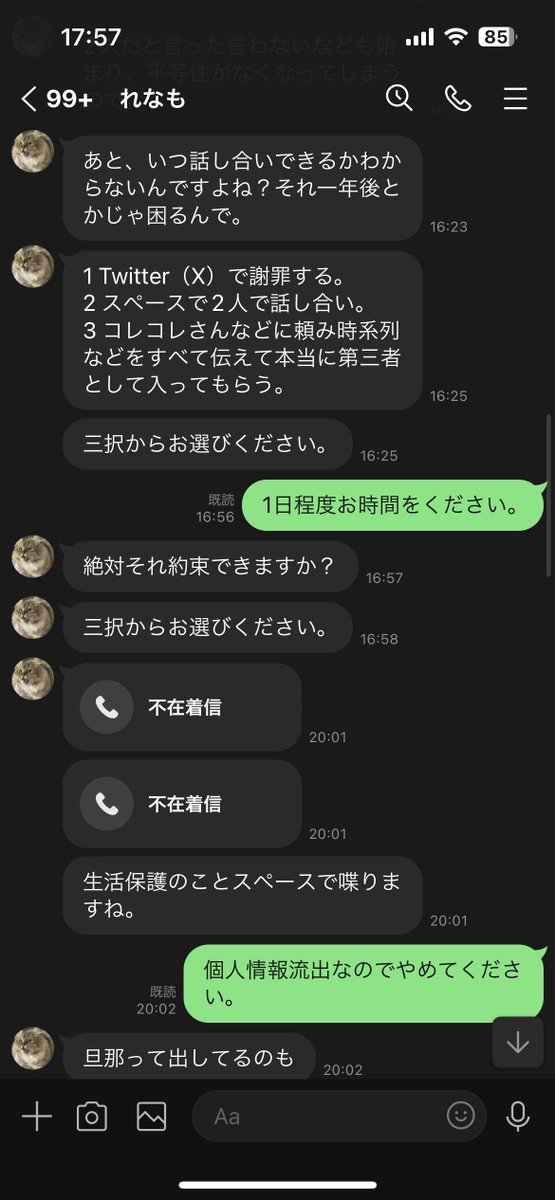The width and height of the screenshot is (555, 1200).
Task: Search within this chat
Action: point(399,98)
